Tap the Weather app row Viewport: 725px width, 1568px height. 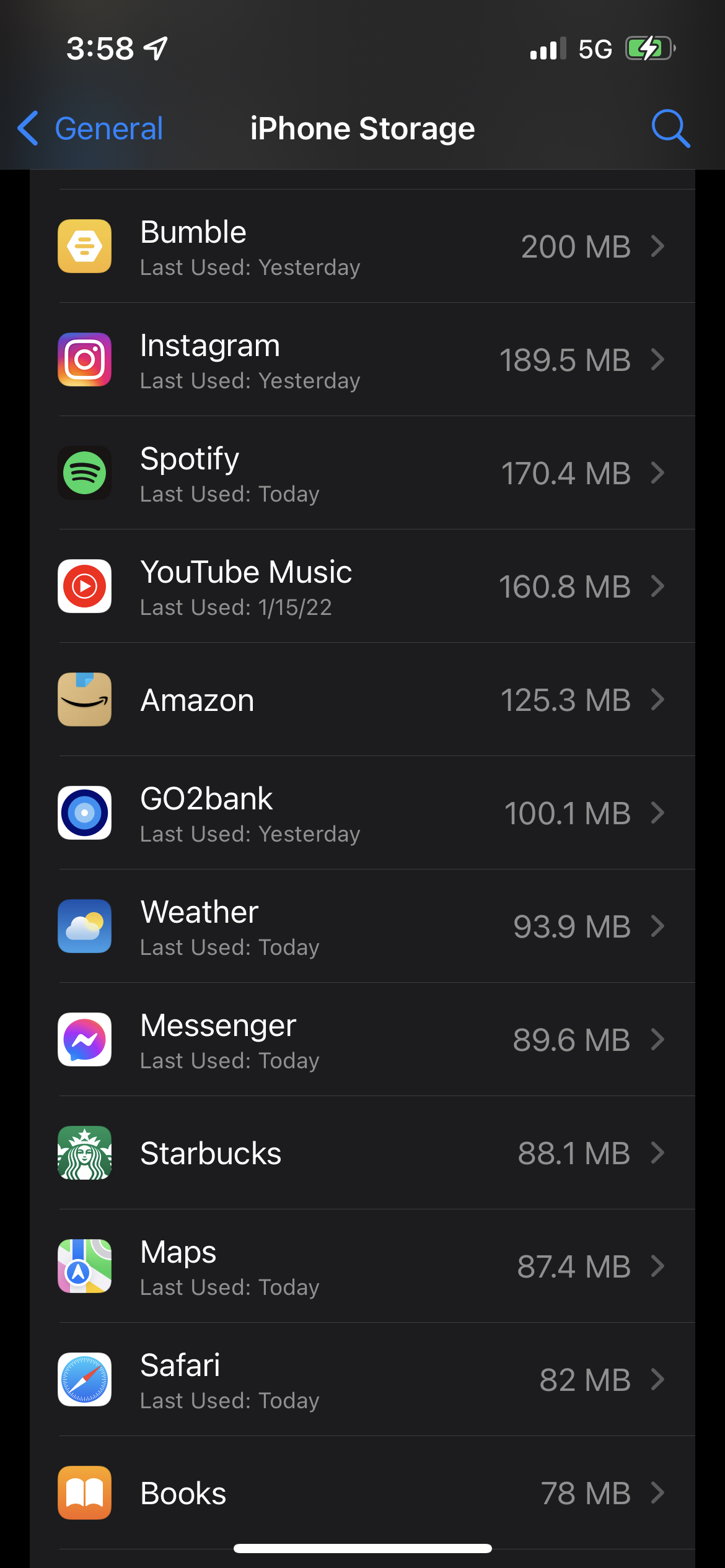click(362, 926)
